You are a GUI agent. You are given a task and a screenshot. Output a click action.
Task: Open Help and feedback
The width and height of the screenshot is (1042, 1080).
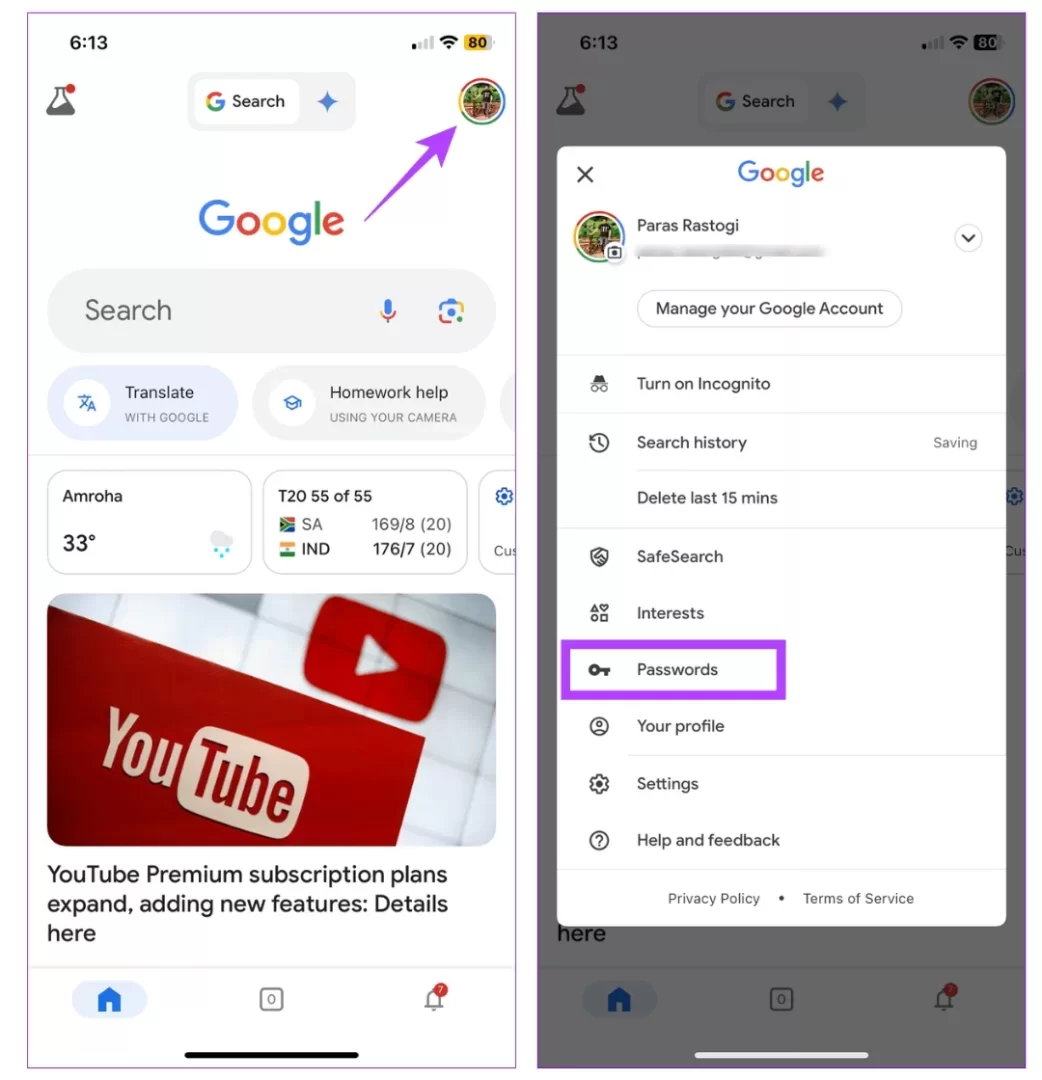[708, 841]
